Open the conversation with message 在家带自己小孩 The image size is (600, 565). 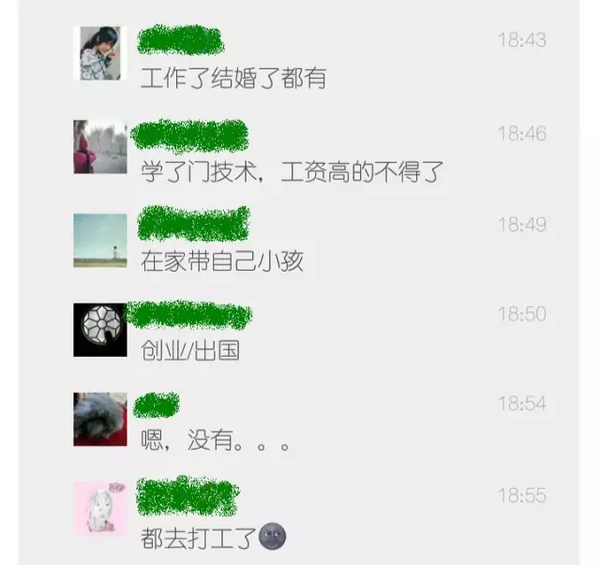pyautogui.click(x=222, y=262)
